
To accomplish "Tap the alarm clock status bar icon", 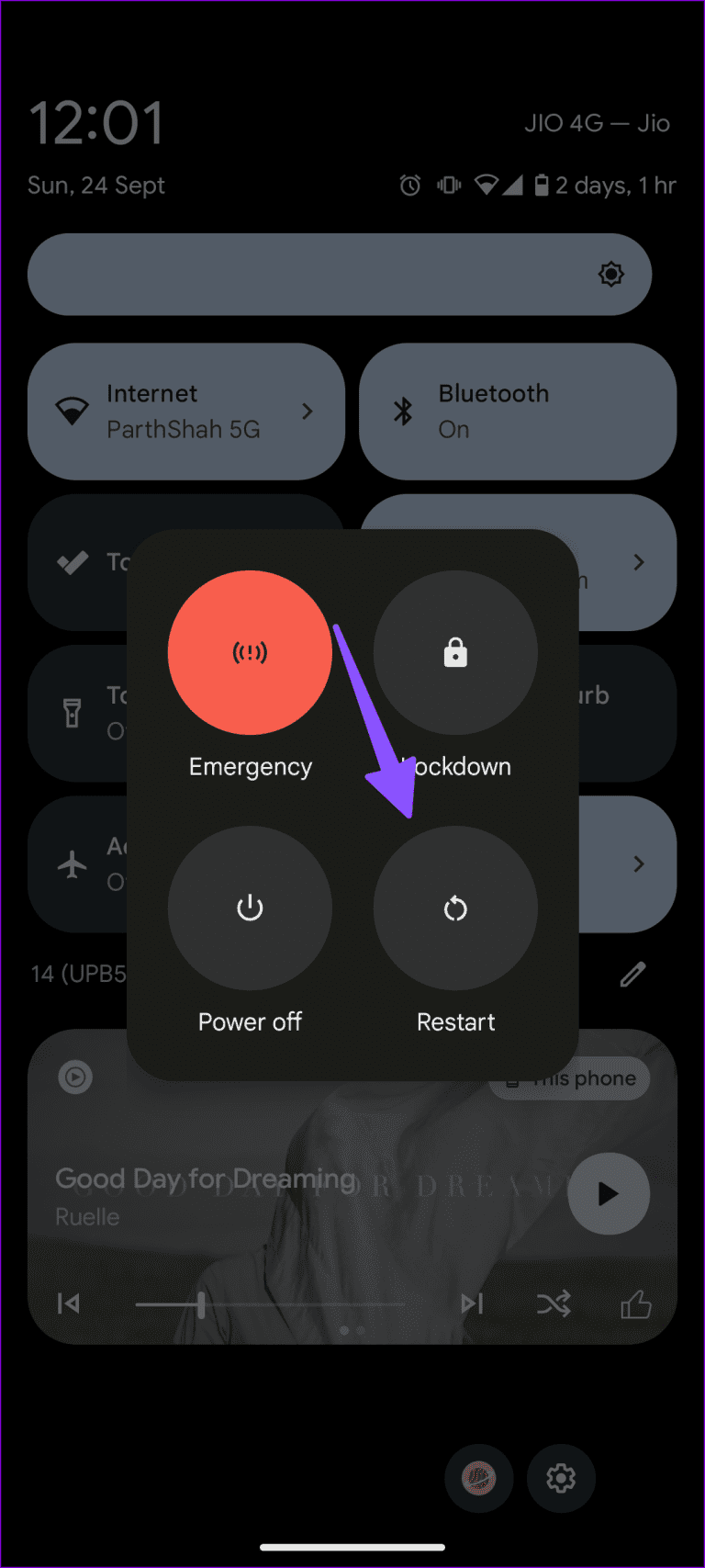I will pyautogui.click(x=410, y=185).
